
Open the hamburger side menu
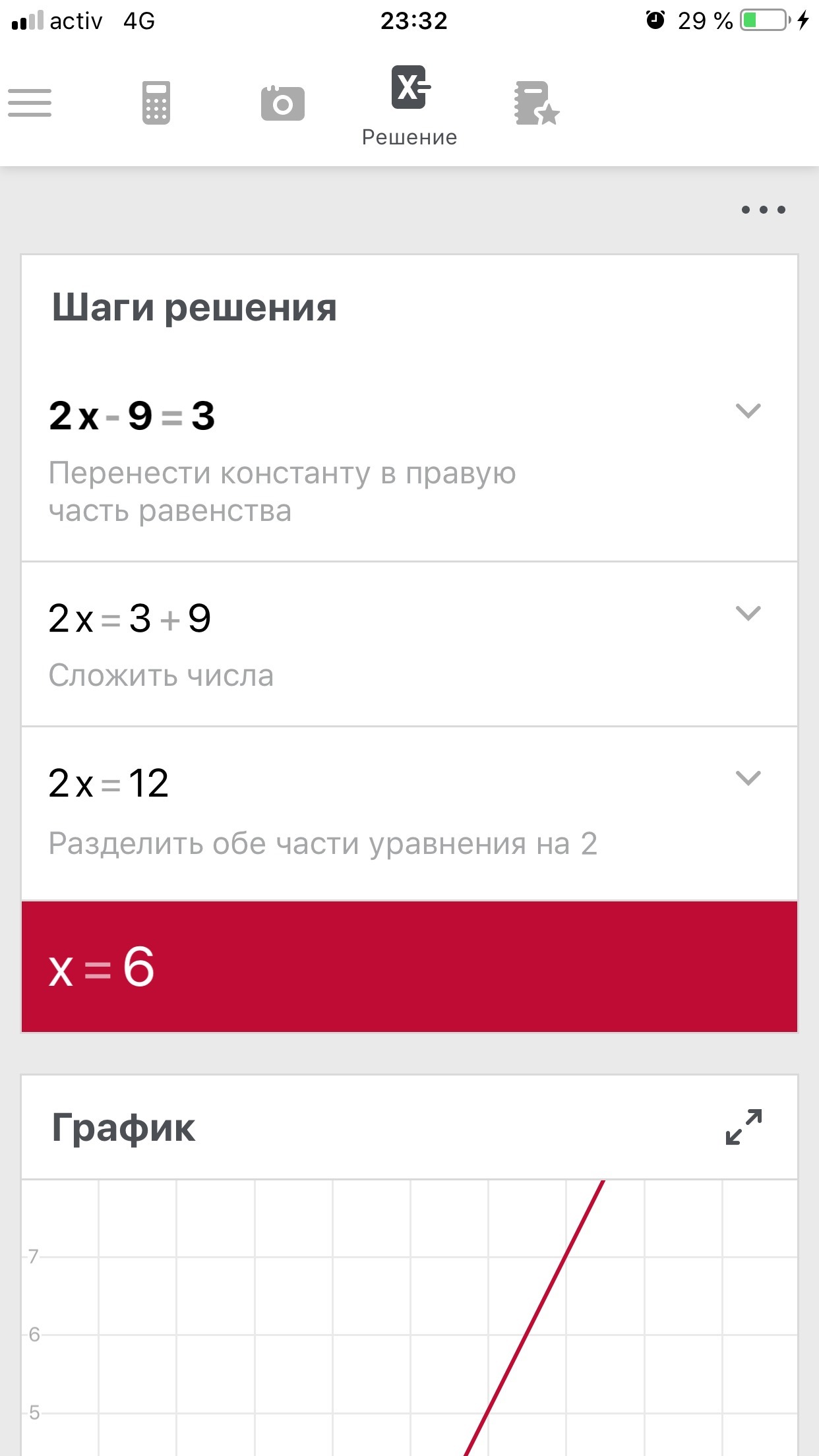click(30, 103)
